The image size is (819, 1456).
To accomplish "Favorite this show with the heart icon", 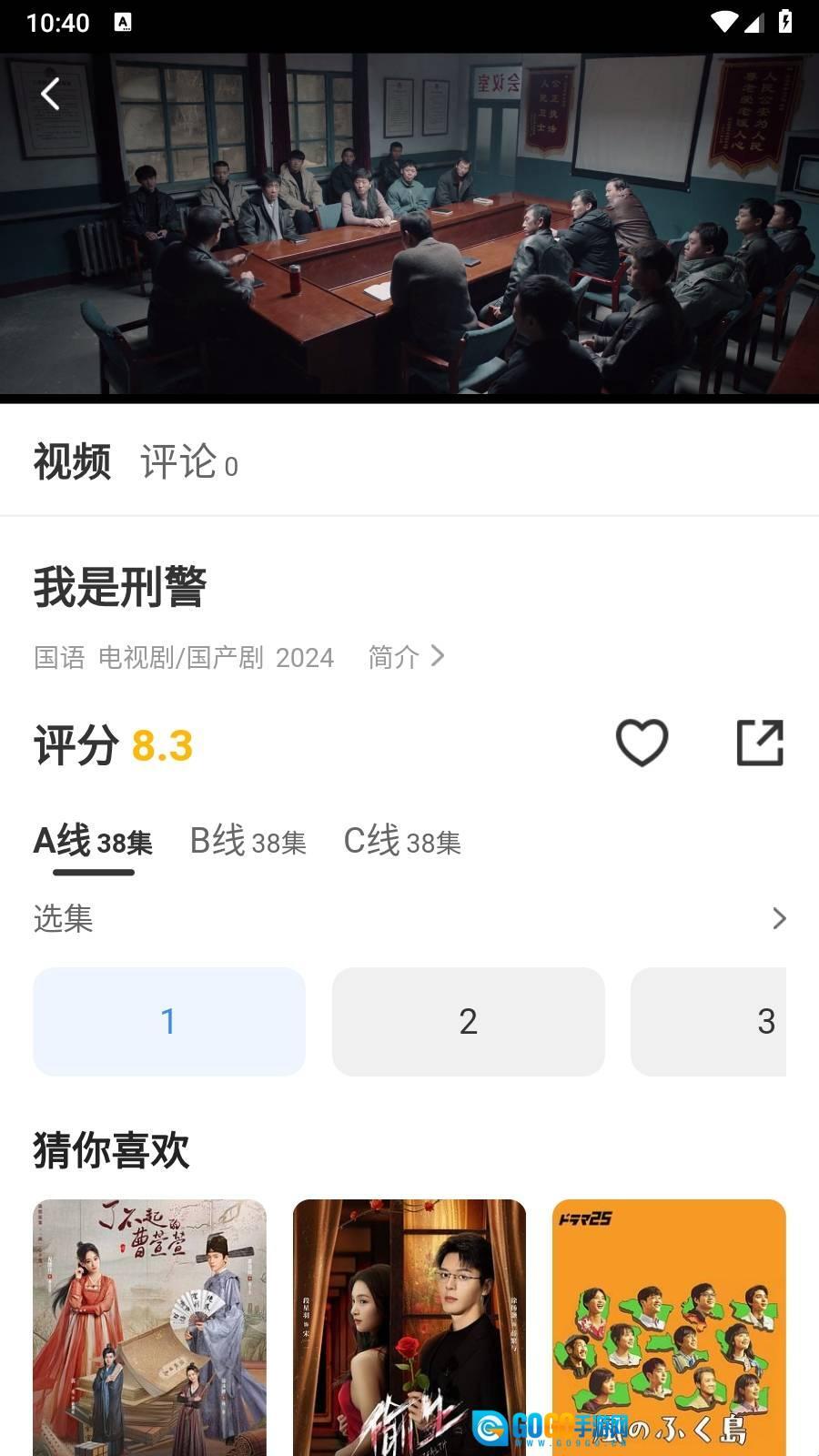I will click(642, 743).
